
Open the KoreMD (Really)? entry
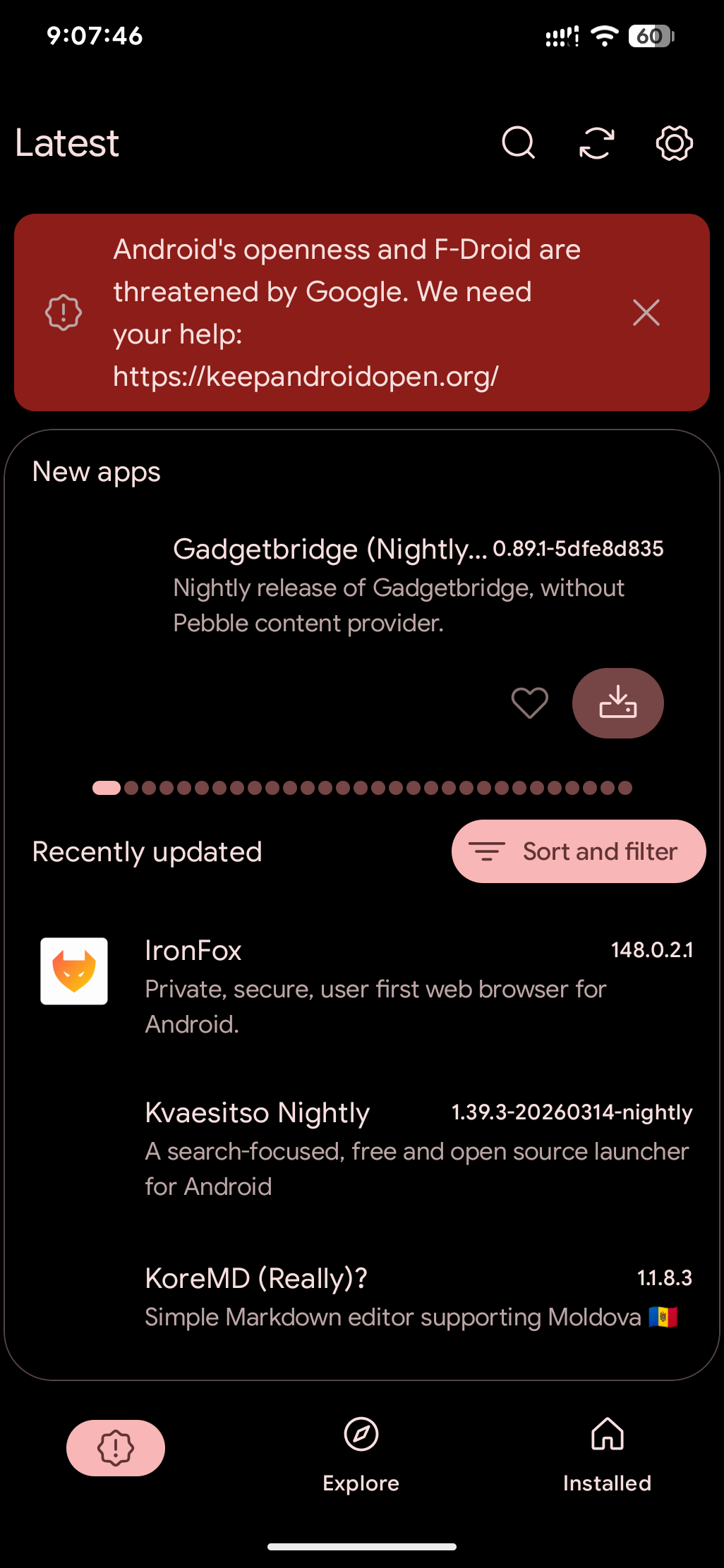(416, 1298)
